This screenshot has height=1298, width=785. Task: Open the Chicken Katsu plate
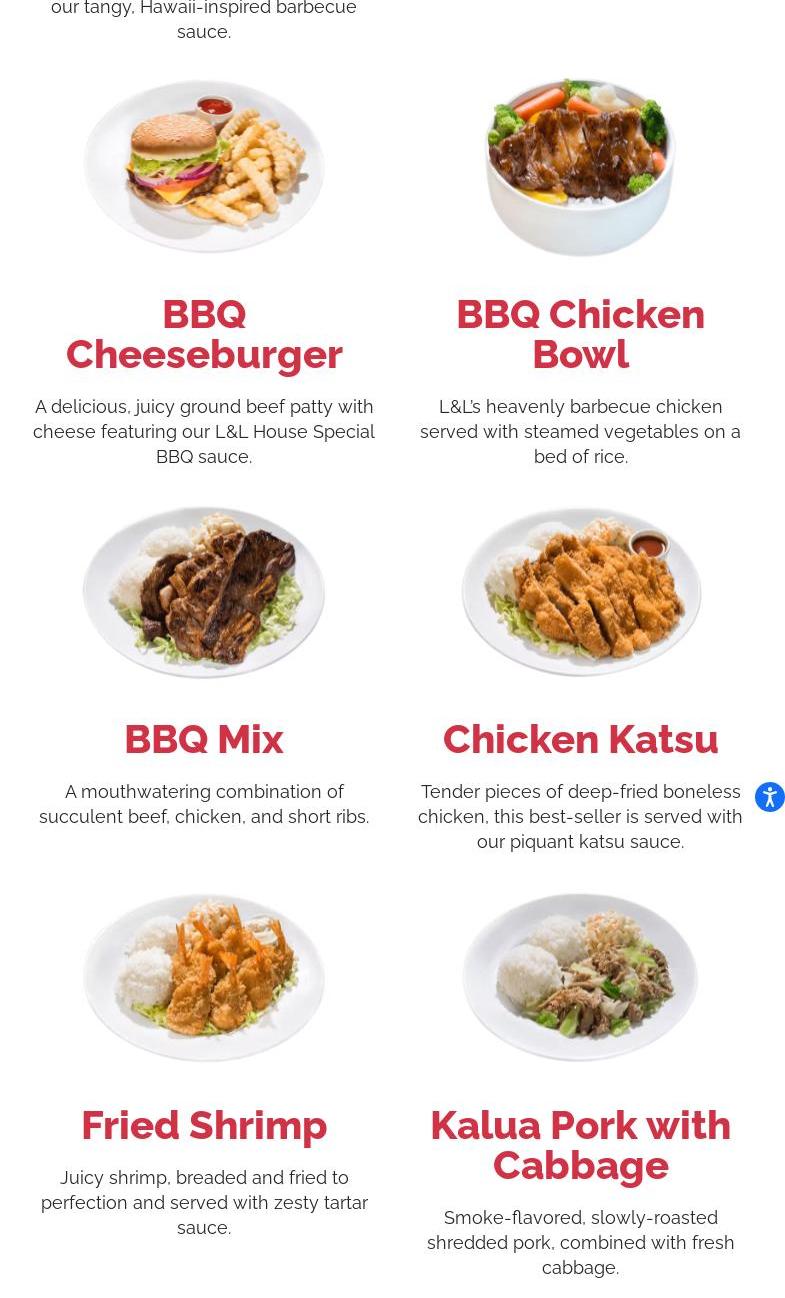pyautogui.click(x=580, y=739)
